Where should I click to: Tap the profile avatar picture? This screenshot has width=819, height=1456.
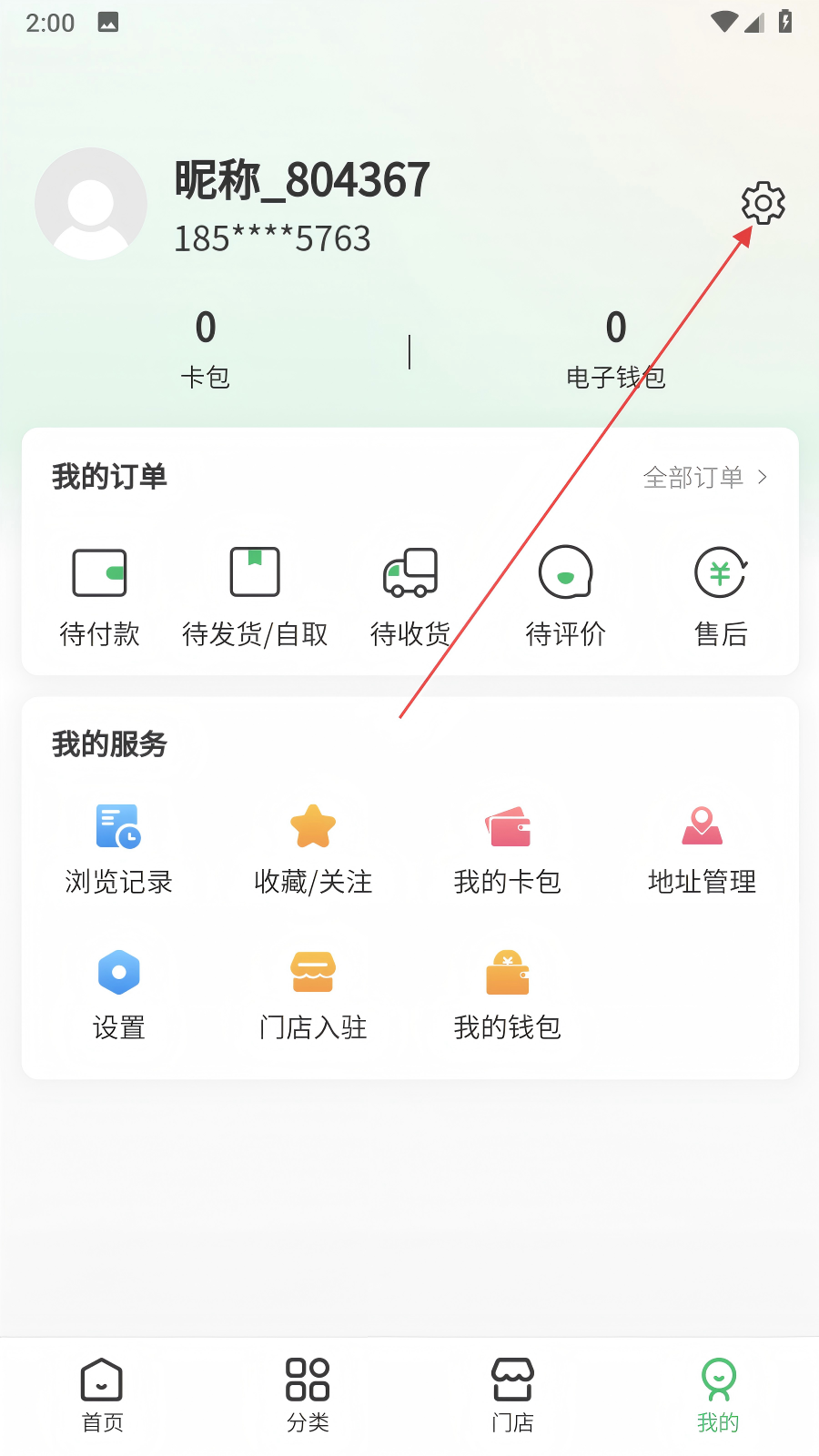(91, 204)
